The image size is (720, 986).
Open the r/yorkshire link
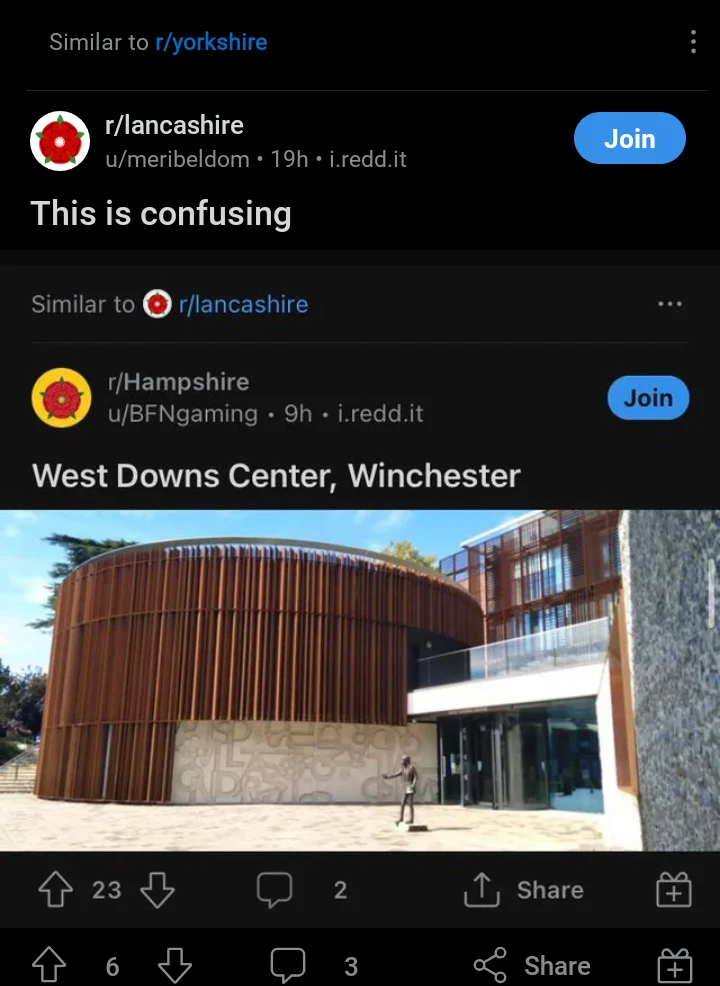211,43
